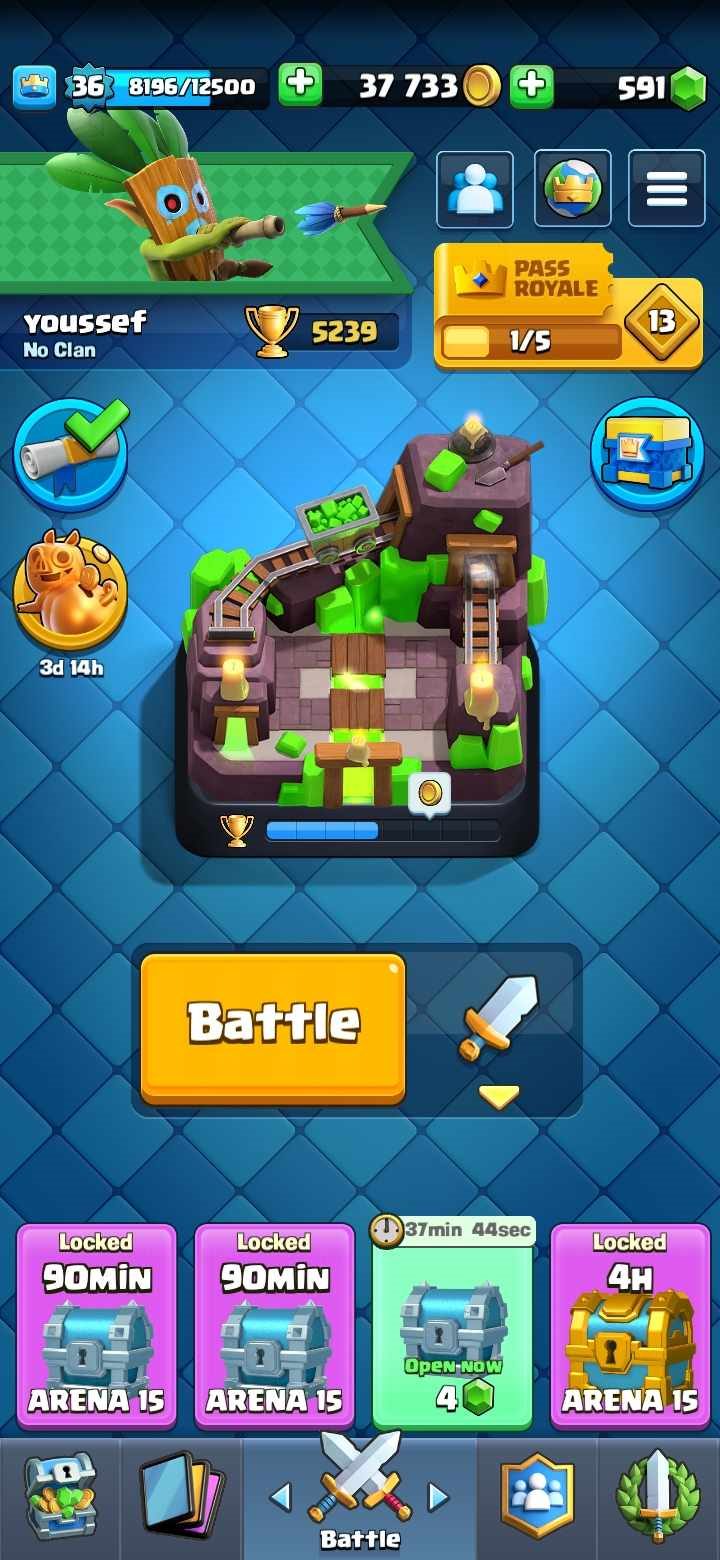Open the friends icon
Screen dimensions: 720x1560
click(x=475, y=189)
